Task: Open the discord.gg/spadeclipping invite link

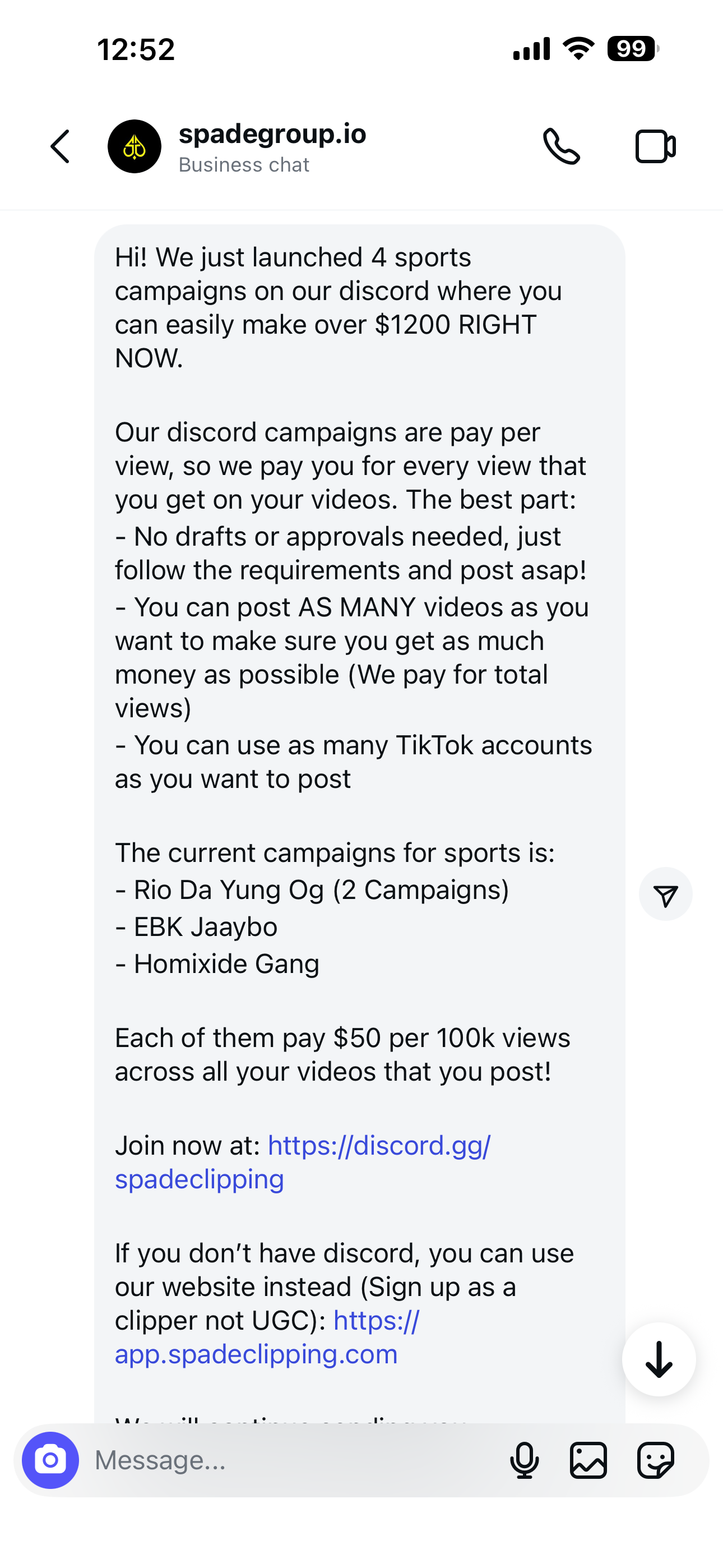Action: click(378, 1146)
